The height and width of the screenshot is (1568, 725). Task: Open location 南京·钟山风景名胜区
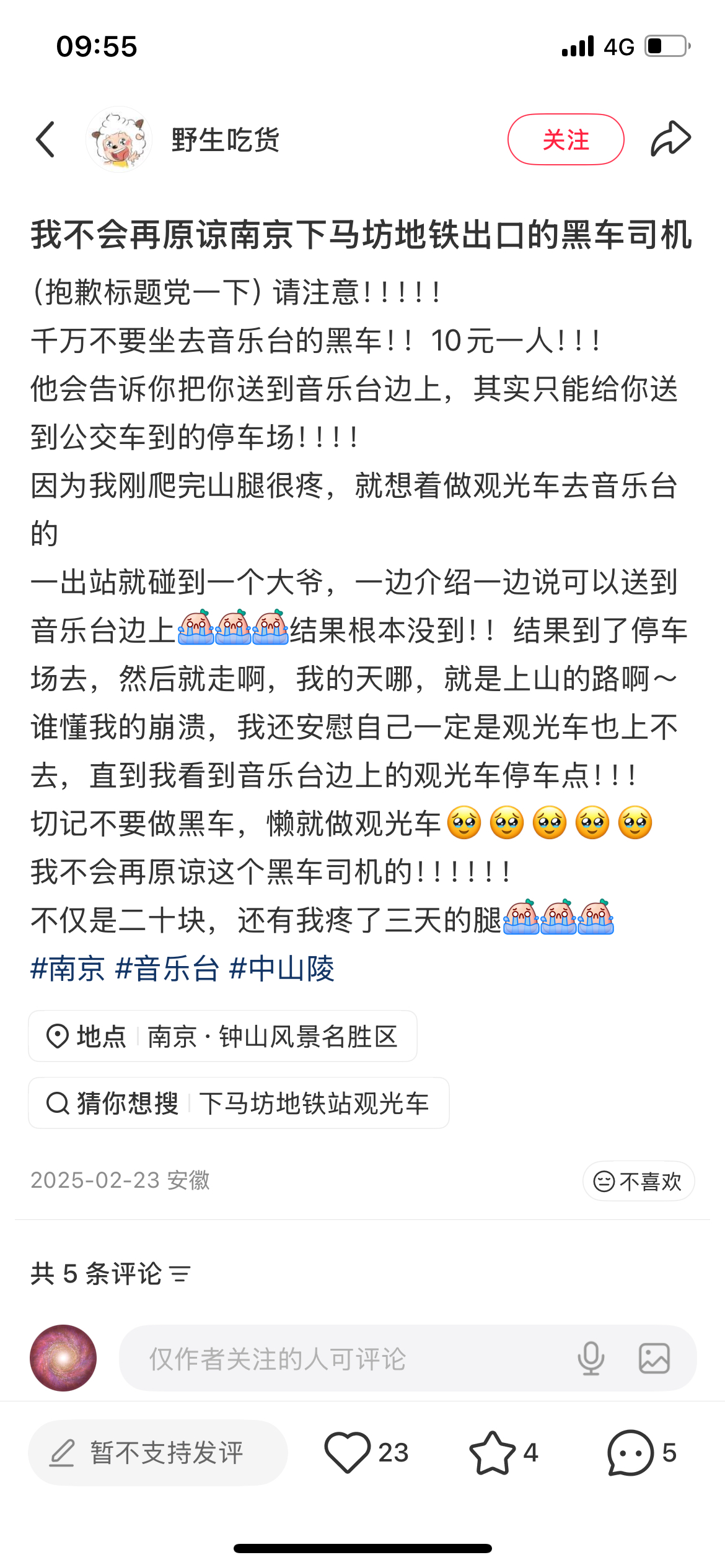point(222,1036)
